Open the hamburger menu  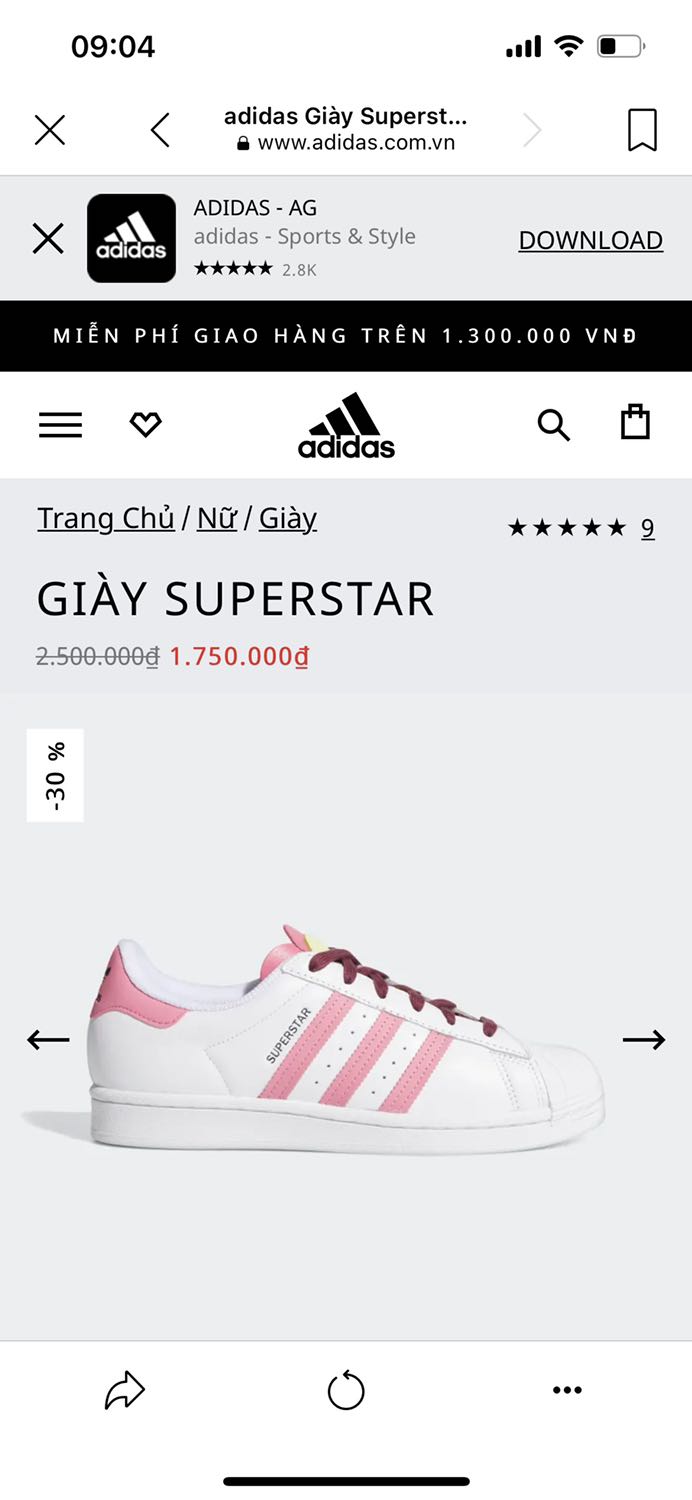(x=60, y=425)
